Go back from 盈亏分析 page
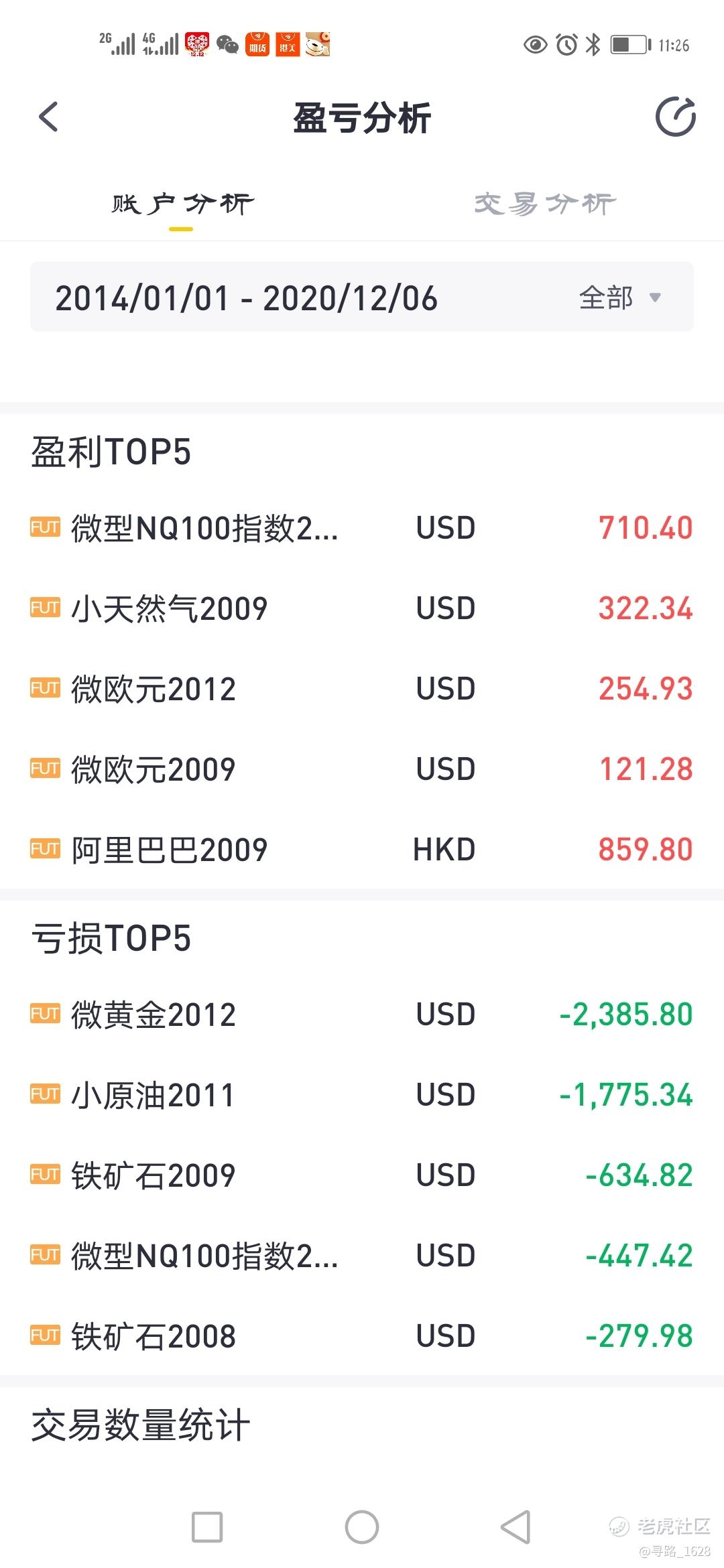The width and height of the screenshot is (724, 1568). click(48, 117)
